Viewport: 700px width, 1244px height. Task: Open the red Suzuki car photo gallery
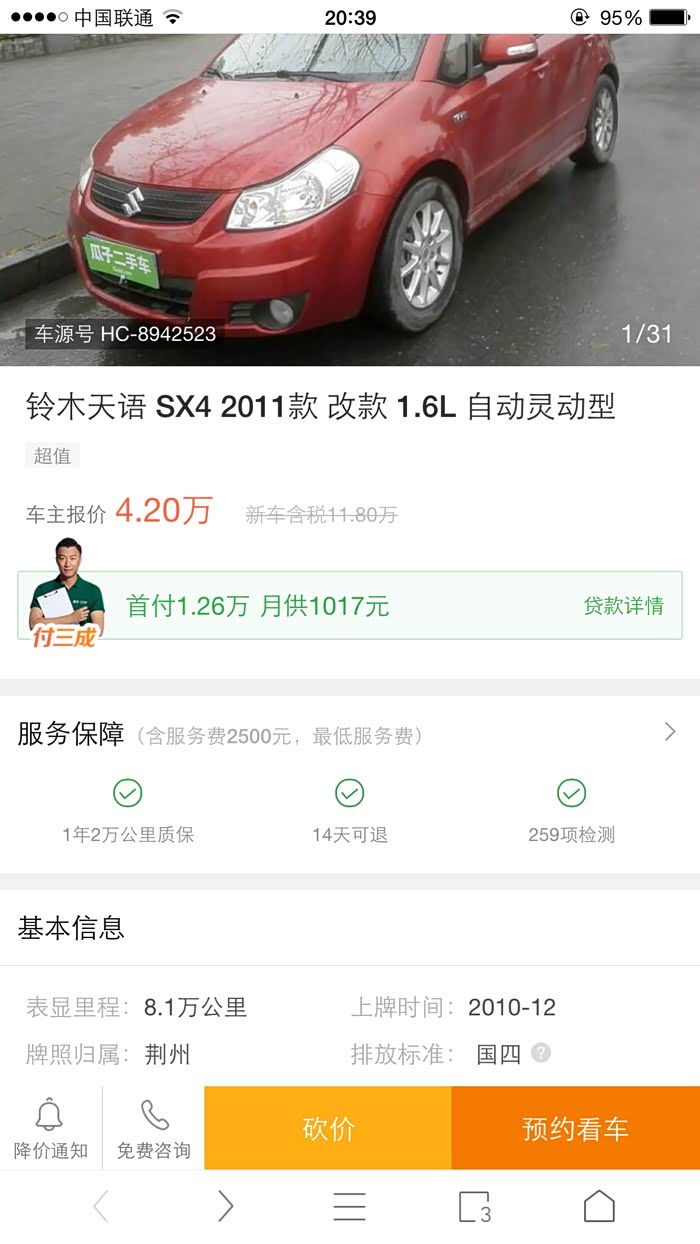point(350,200)
